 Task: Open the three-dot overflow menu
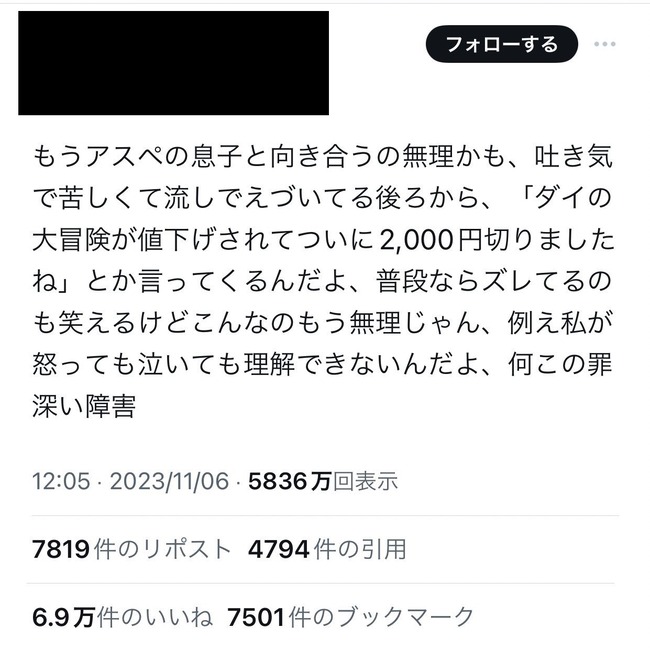[604, 44]
